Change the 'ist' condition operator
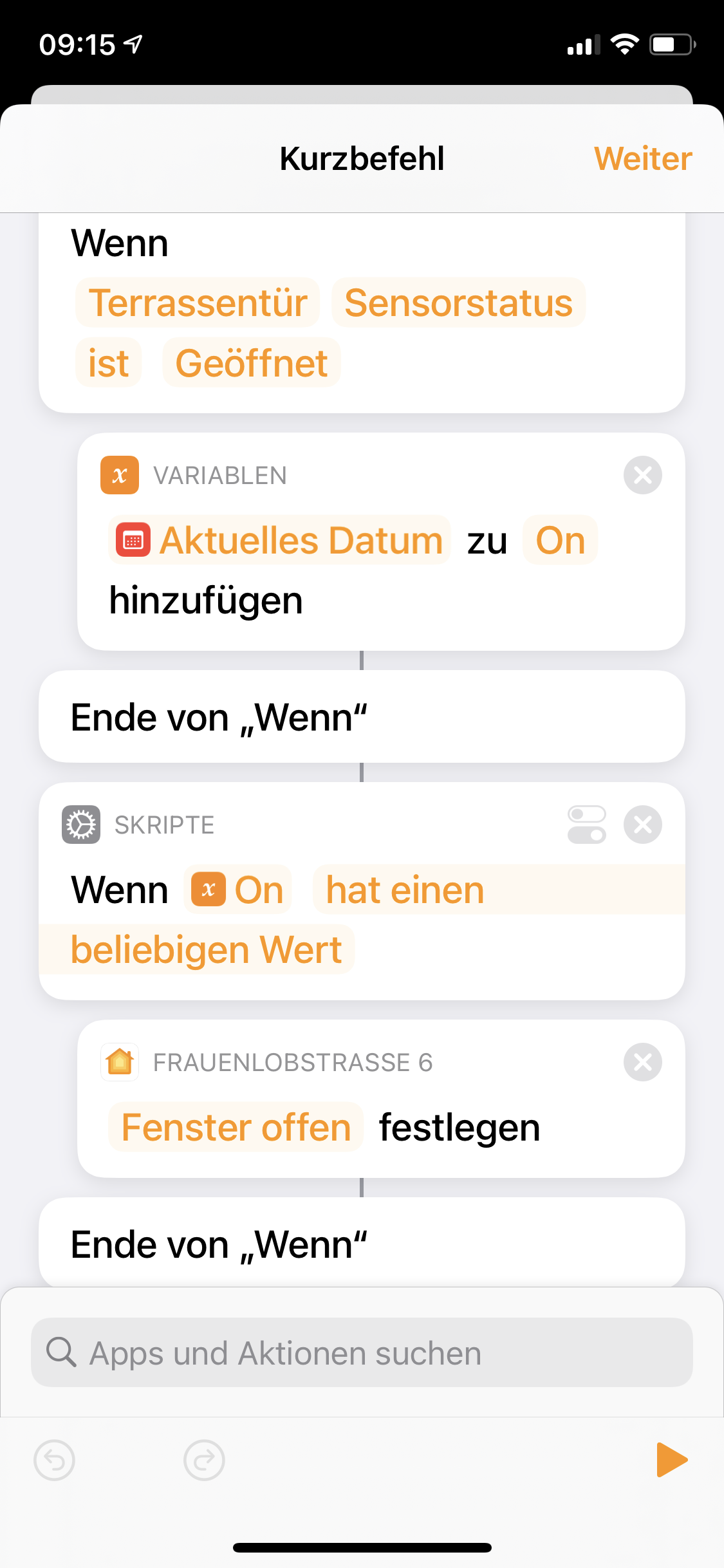 [108, 363]
